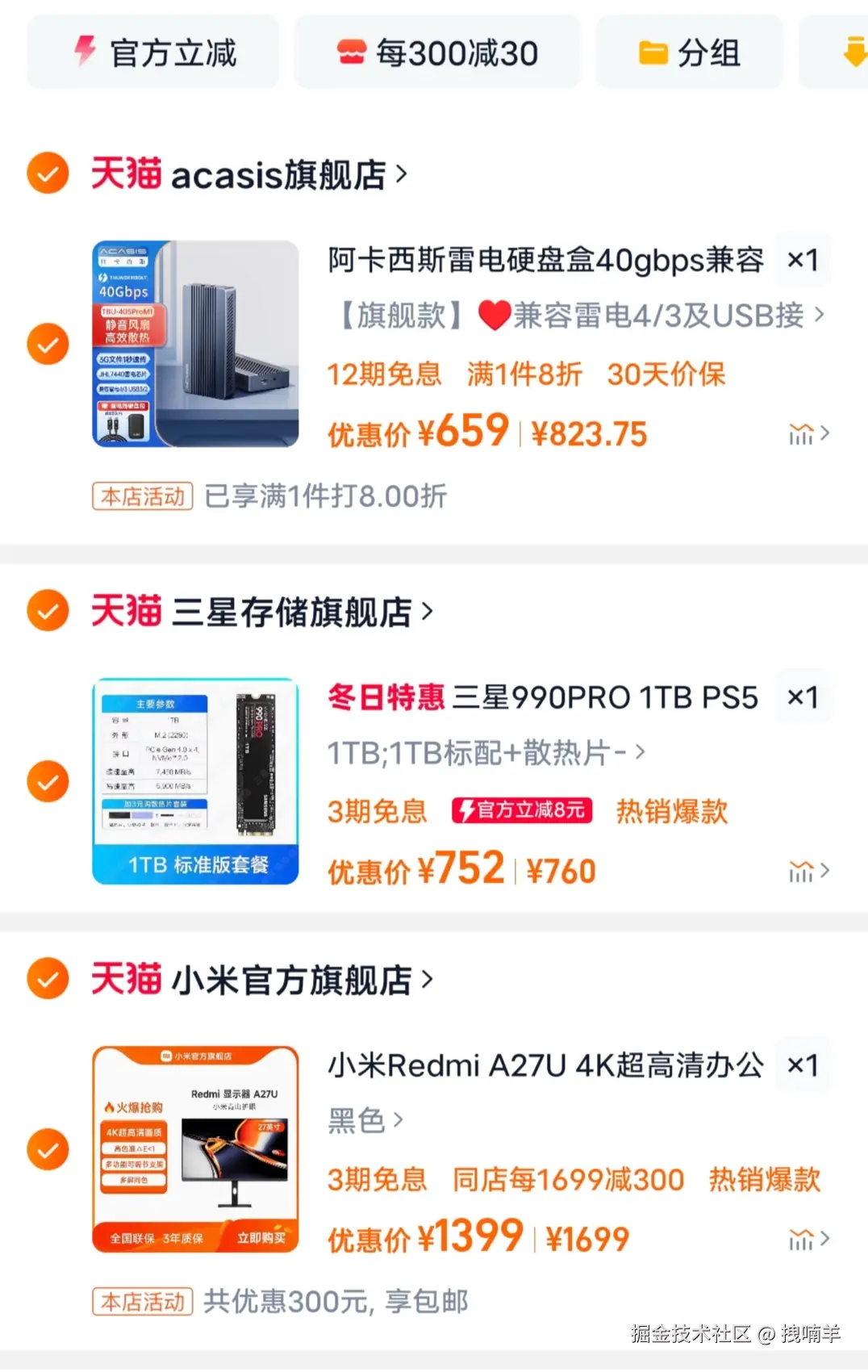868x1372 pixels.
Task: Open price trend chart for Samsung 990PRO
Action: pos(802,871)
